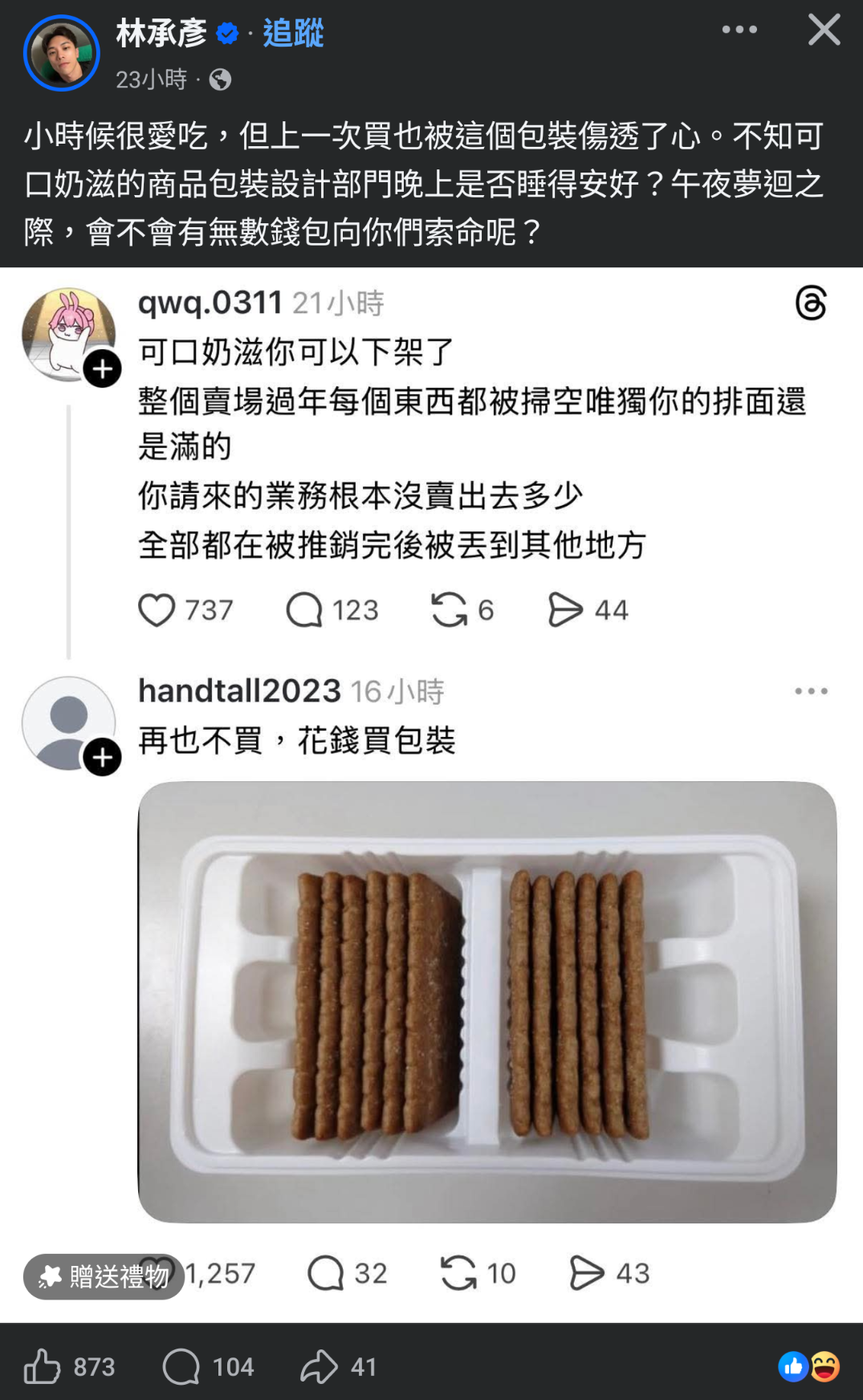Open the 林承彥 profile name link
Image resolution: width=863 pixels, height=1400 pixels.
(x=161, y=33)
